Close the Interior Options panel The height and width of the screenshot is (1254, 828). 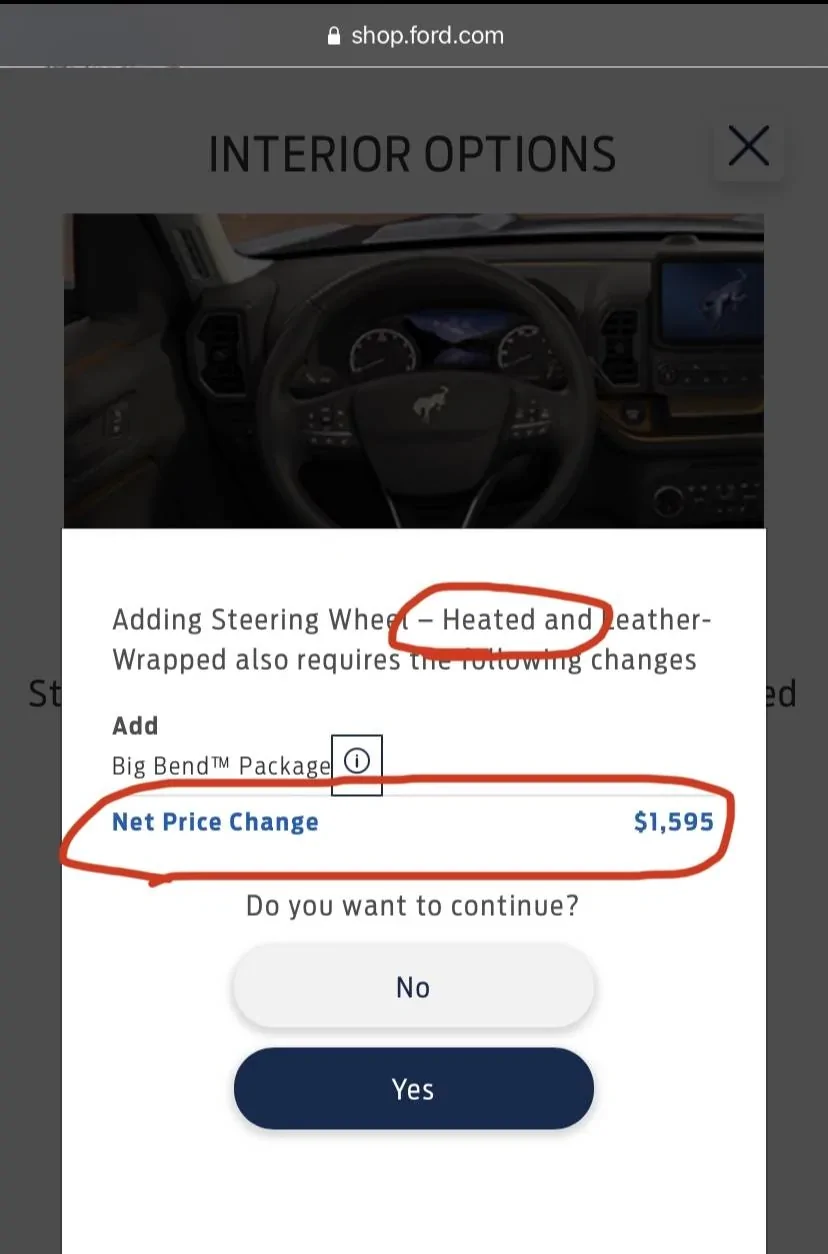coord(748,147)
